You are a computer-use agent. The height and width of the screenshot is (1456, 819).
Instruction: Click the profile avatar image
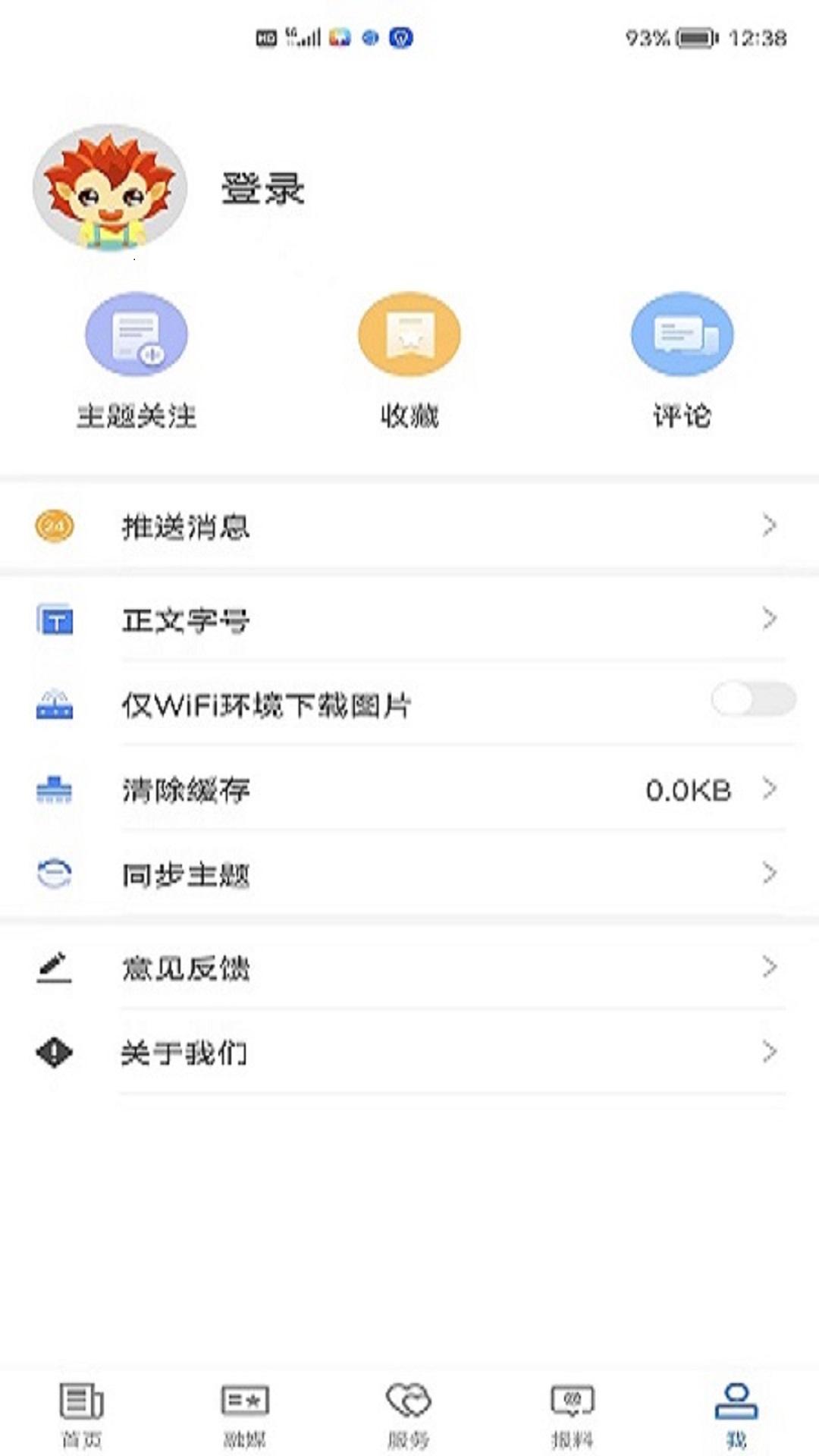(x=110, y=188)
